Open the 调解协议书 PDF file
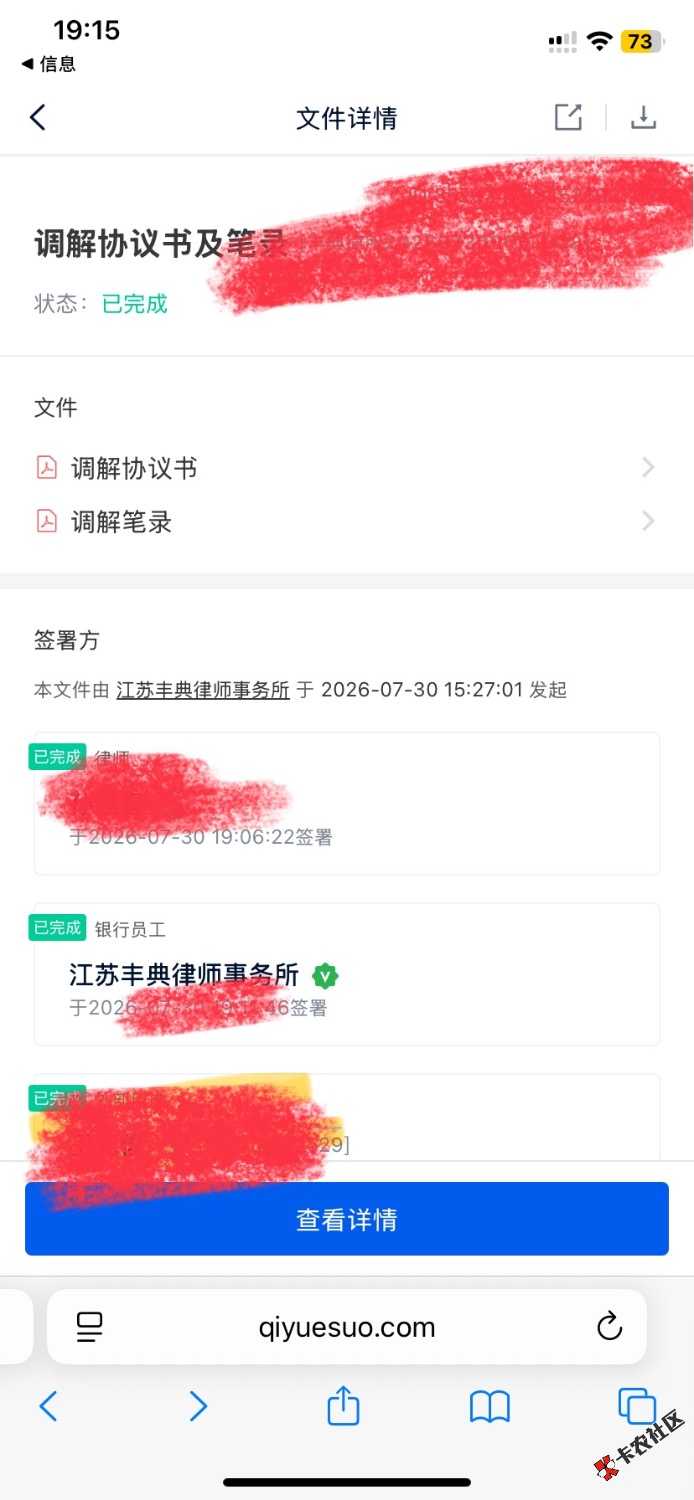Screen dimensions: 694x1500 click(346, 467)
